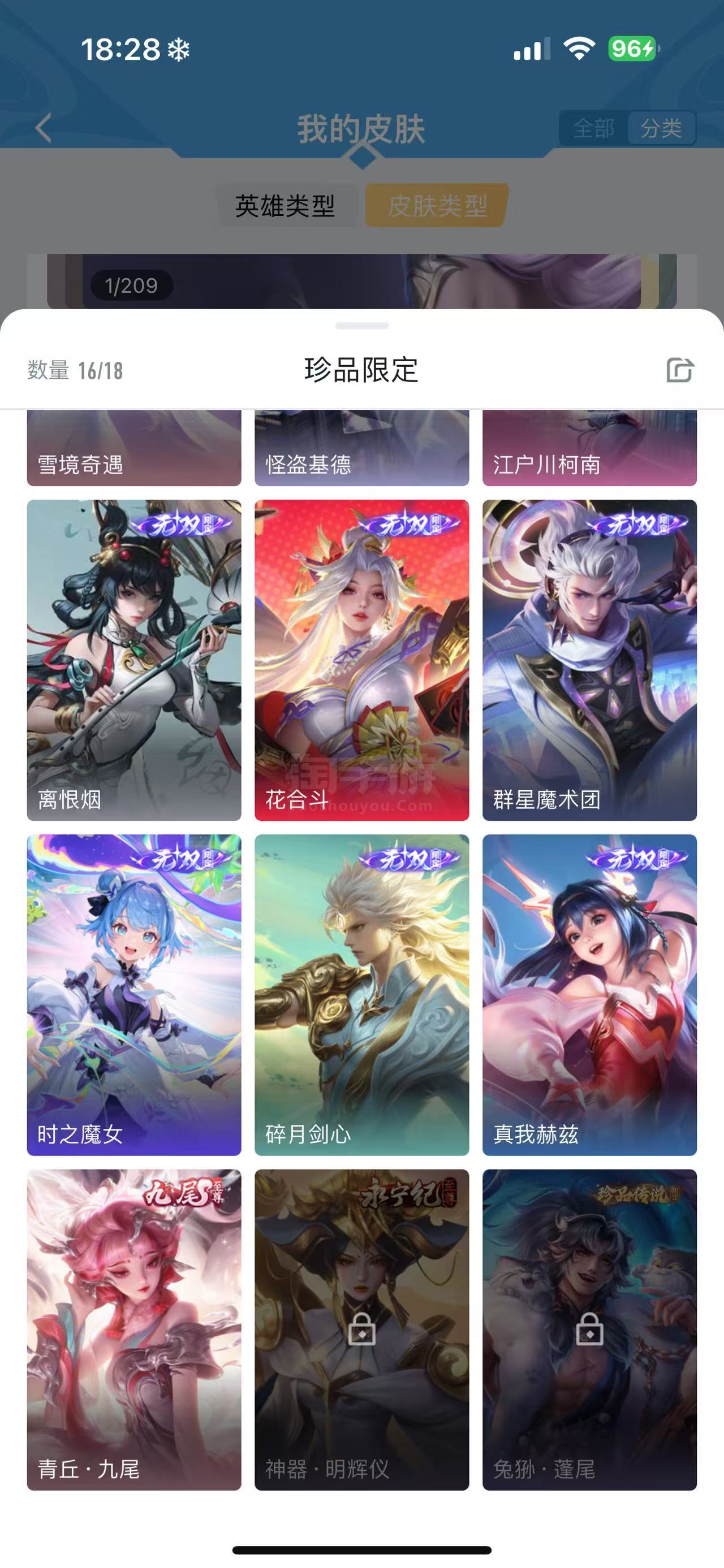Viewport: 724px width, 1568px height.
Task: Open the 雪境奇遇 skin card
Action: (x=134, y=448)
